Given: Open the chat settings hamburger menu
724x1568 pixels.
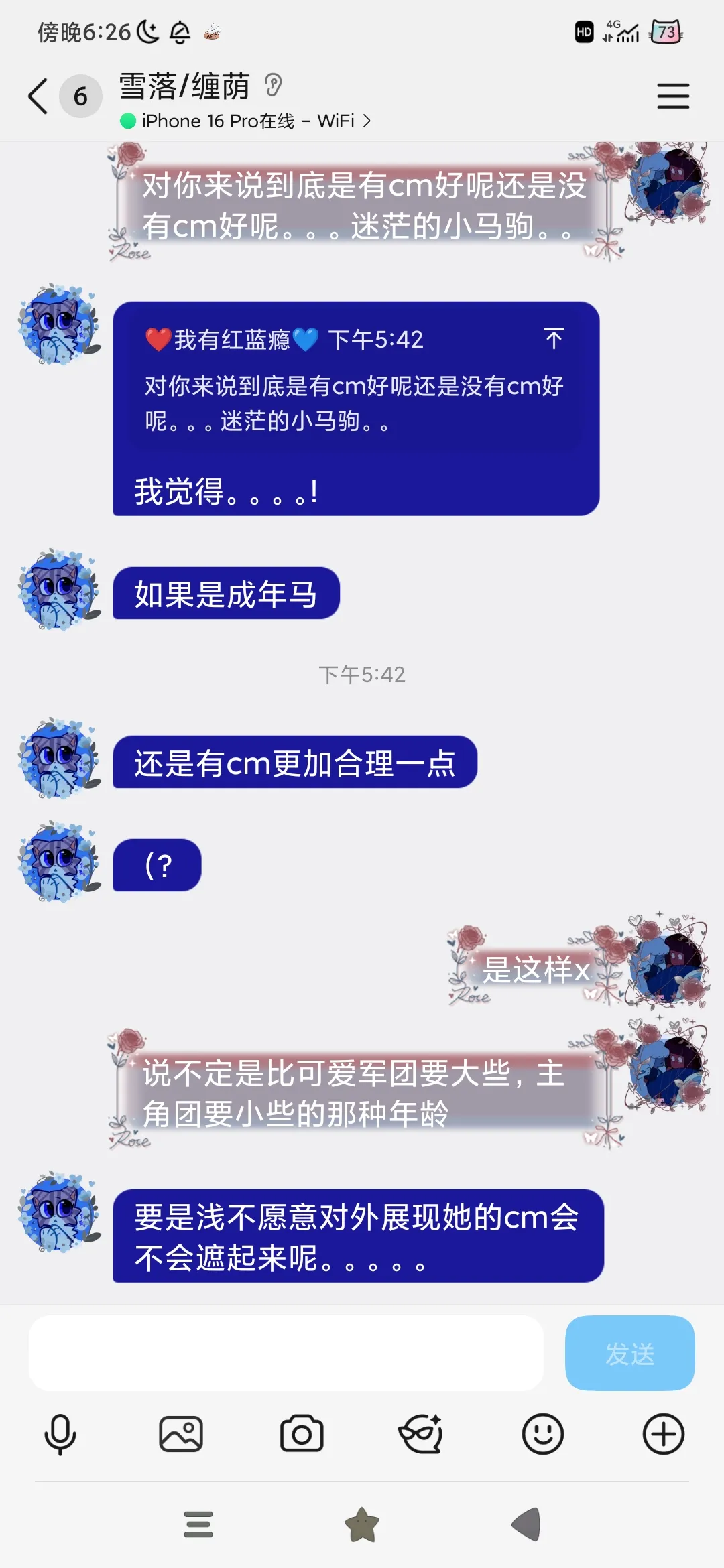Looking at the screenshot, I should (x=672, y=96).
